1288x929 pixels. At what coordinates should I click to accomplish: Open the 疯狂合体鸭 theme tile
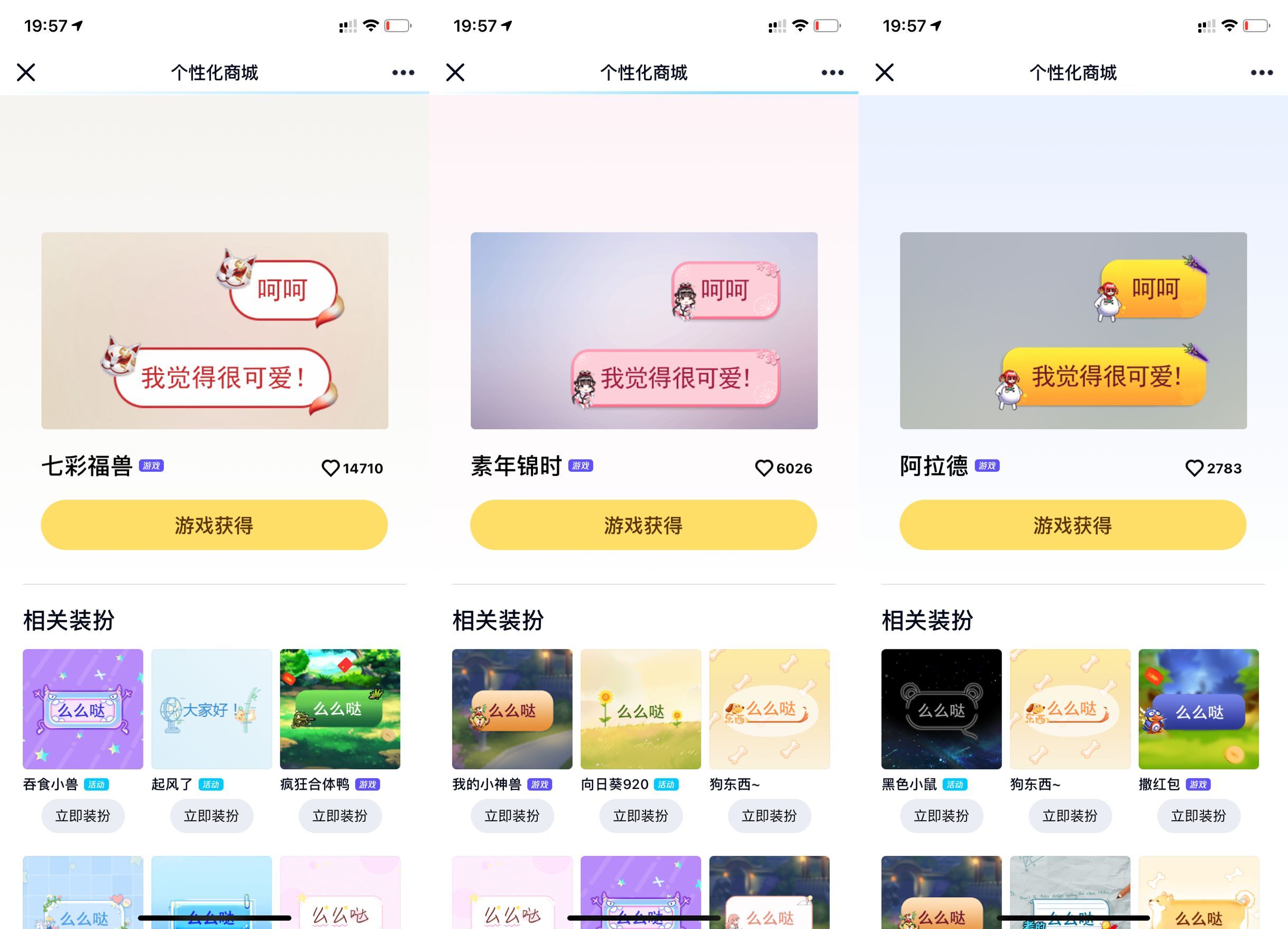[x=339, y=709]
